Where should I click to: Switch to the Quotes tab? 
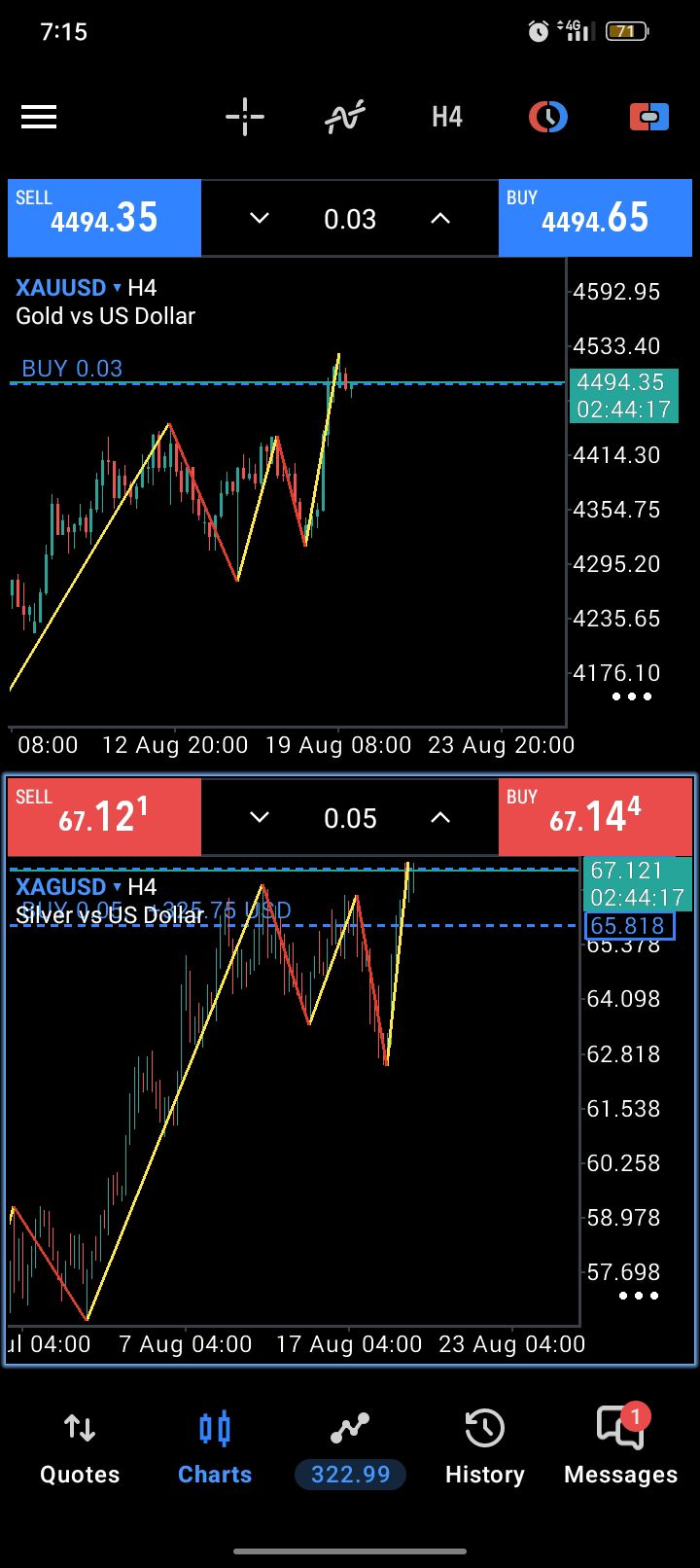(80, 1448)
